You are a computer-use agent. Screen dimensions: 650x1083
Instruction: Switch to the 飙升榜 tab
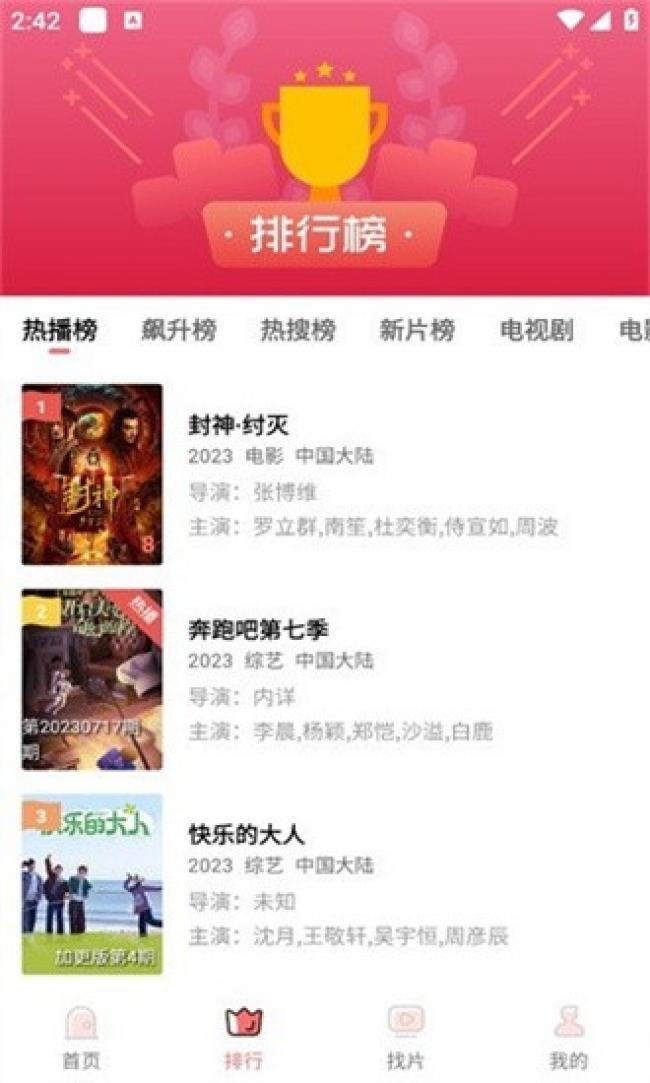pos(178,330)
